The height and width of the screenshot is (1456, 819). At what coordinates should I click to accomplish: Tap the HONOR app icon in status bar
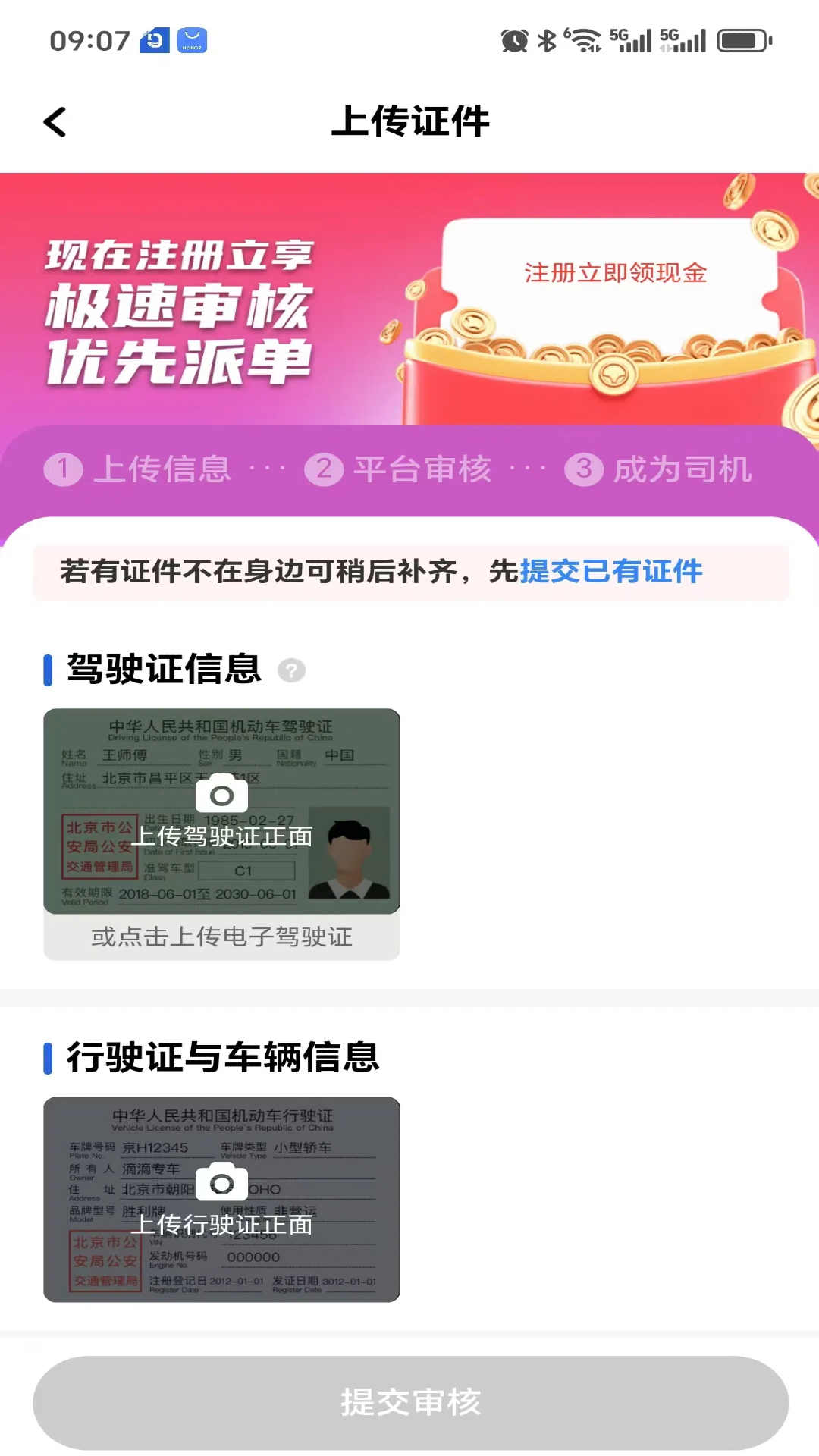(193, 42)
